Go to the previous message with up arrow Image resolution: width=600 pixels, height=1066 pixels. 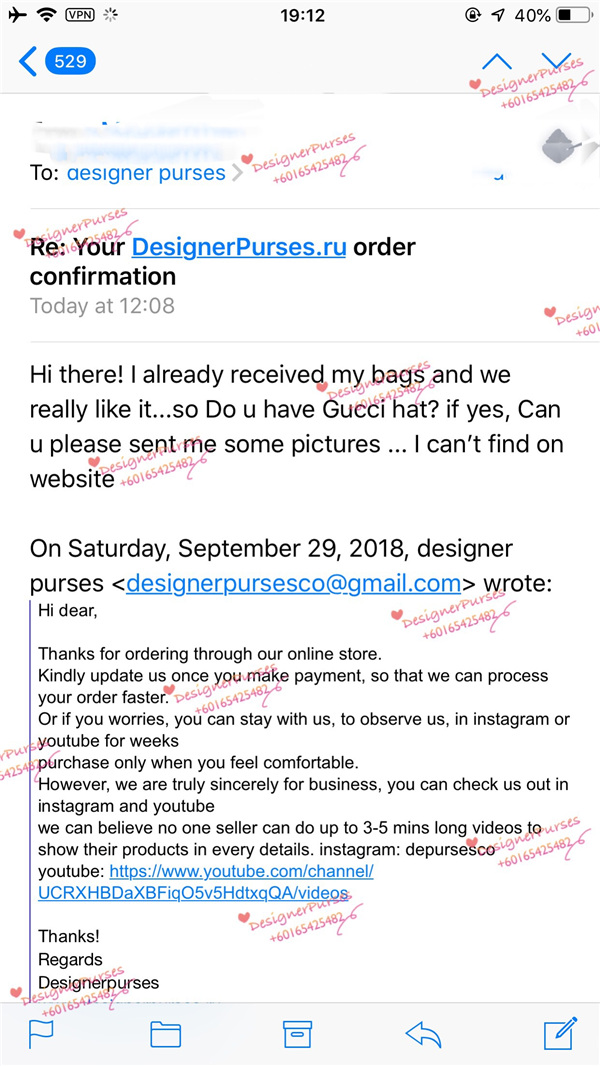pyautogui.click(x=496, y=62)
